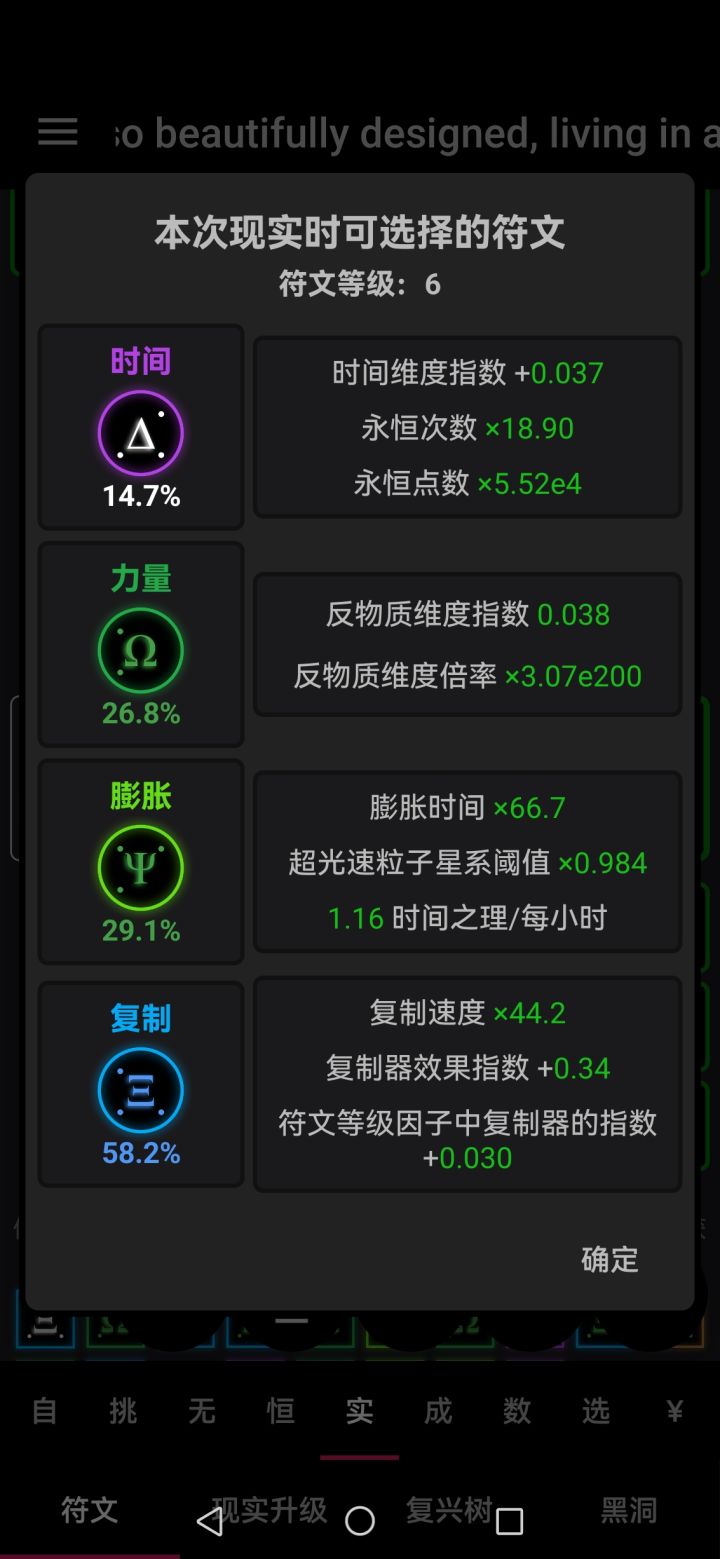Select the 复制 Ξ rune icon
This screenshot has height=1559, width=720.
click(x=140, y=1090)
